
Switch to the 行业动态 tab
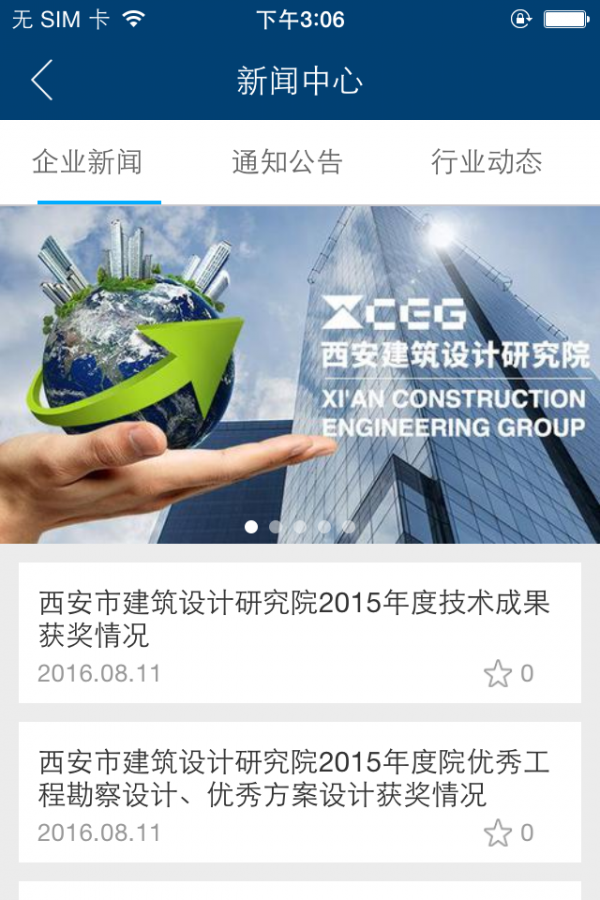(487, 162)
